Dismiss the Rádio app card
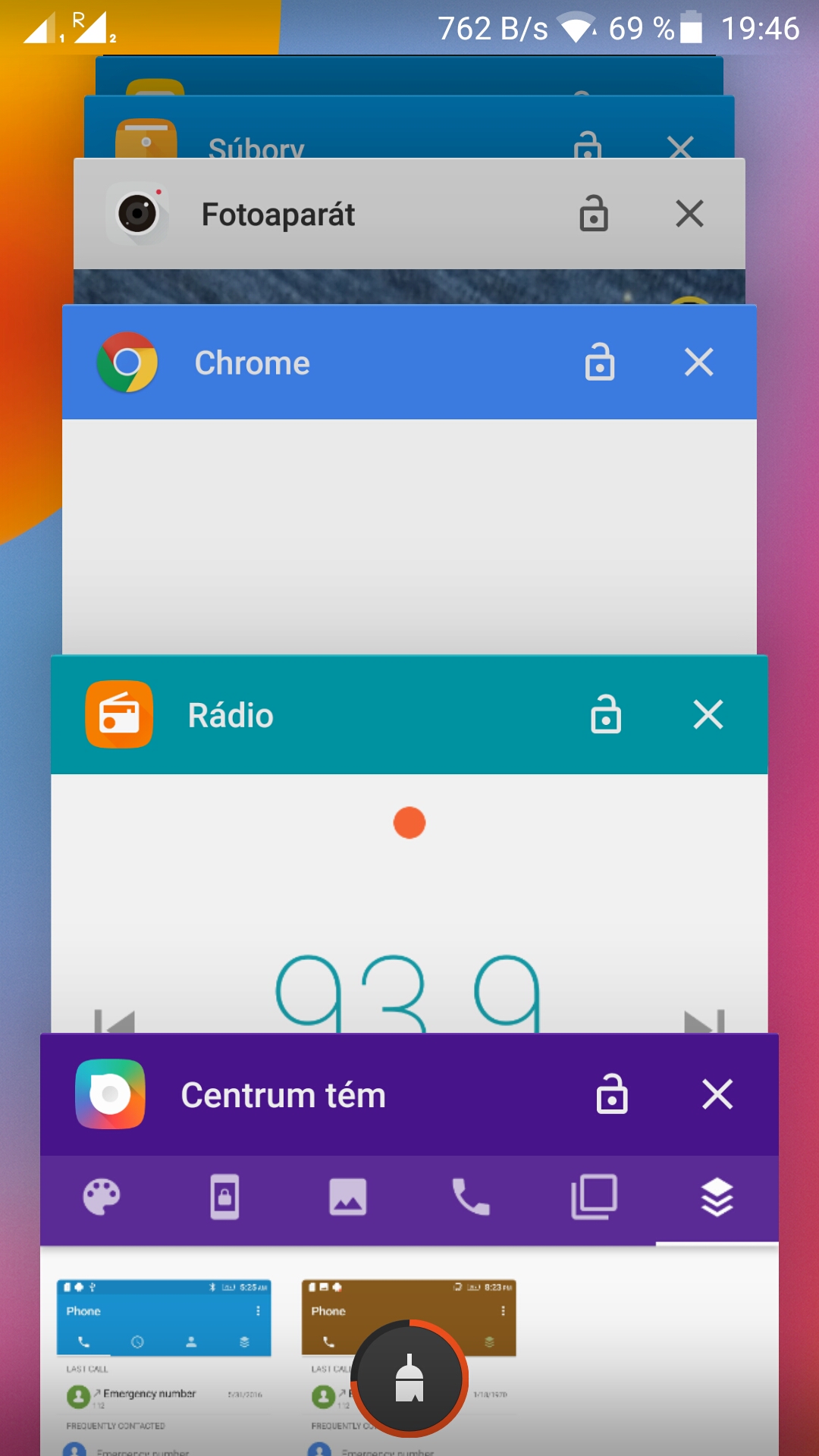Screen dimensions: 819x1456 (708, 714)
